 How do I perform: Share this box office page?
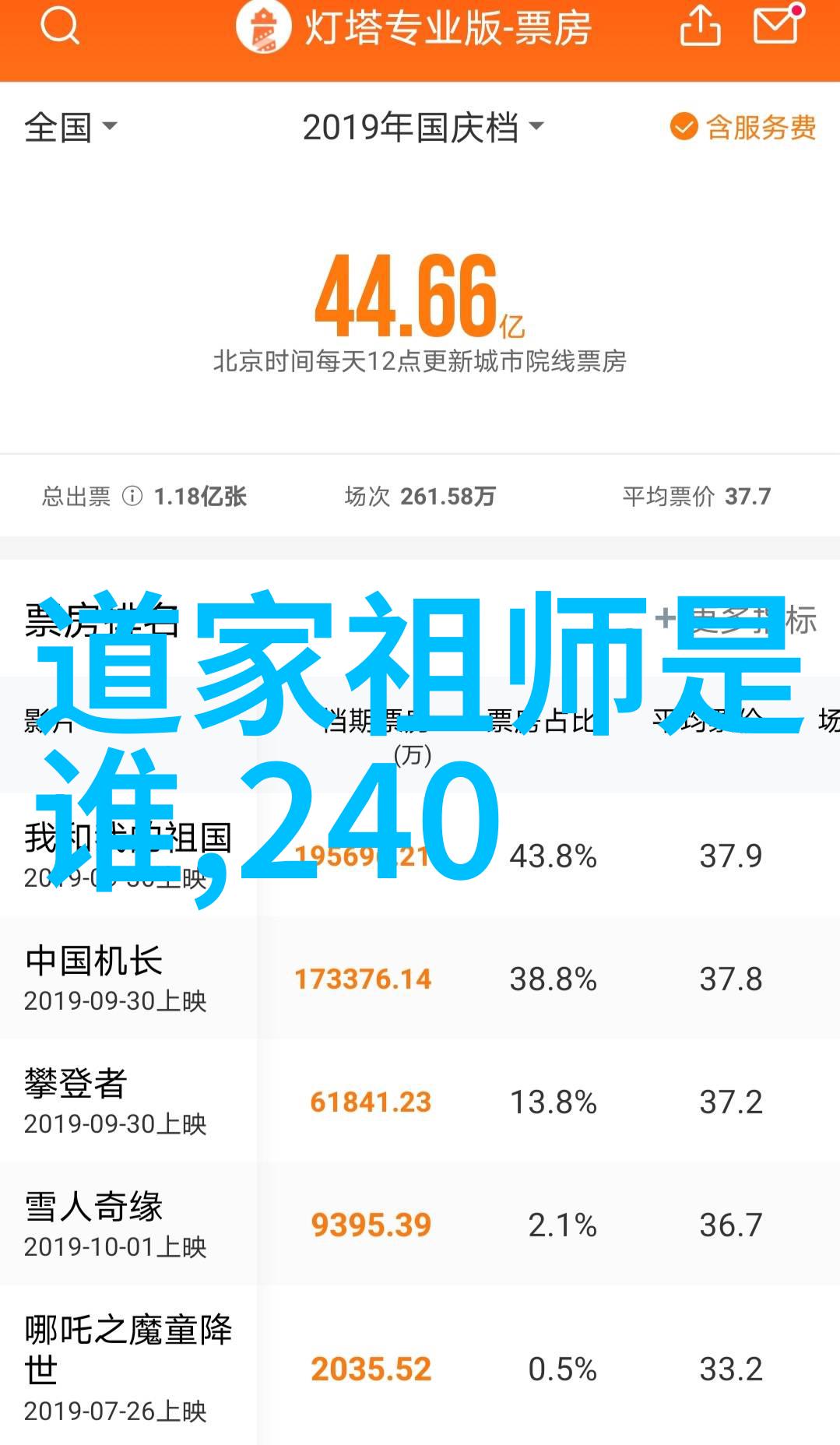click(700, 26)
